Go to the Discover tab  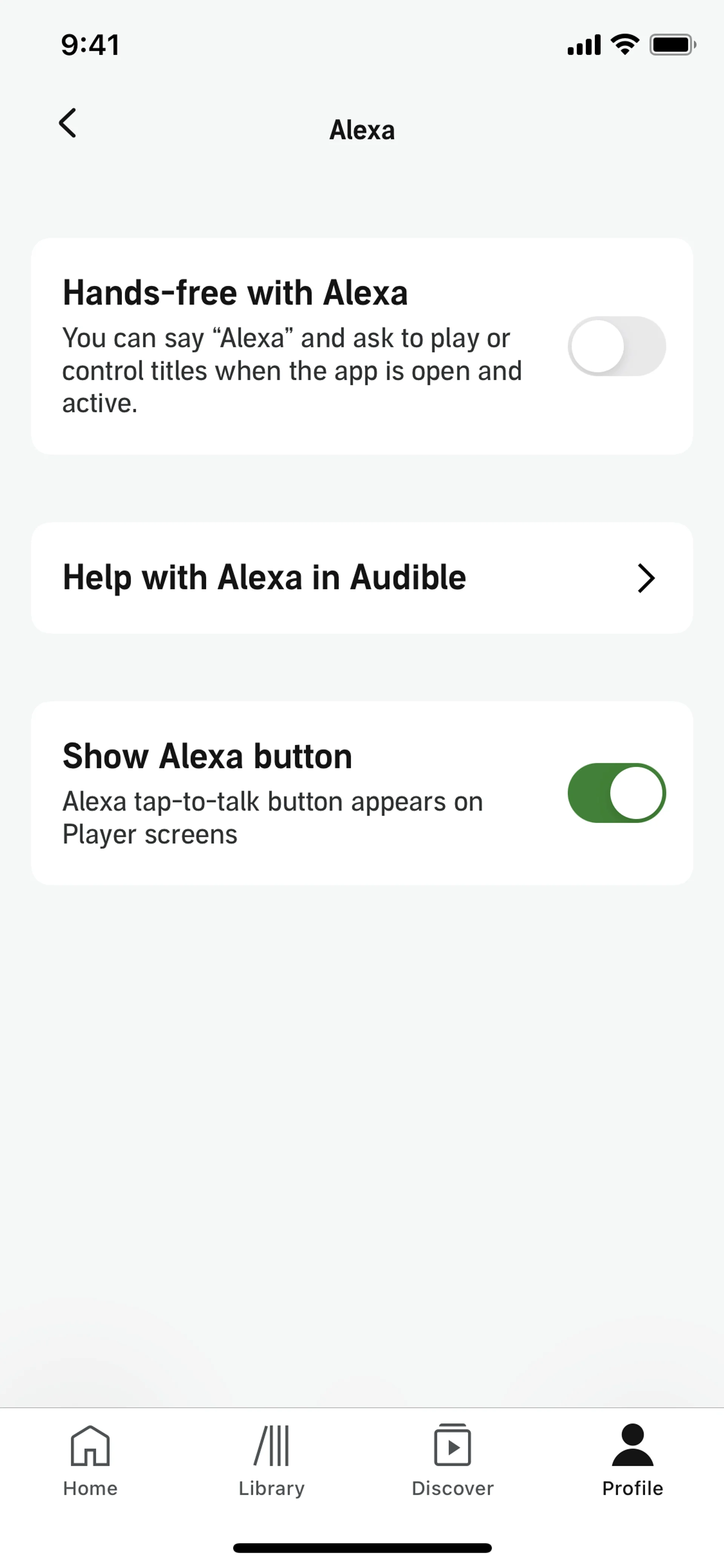tap(452, 1460)
